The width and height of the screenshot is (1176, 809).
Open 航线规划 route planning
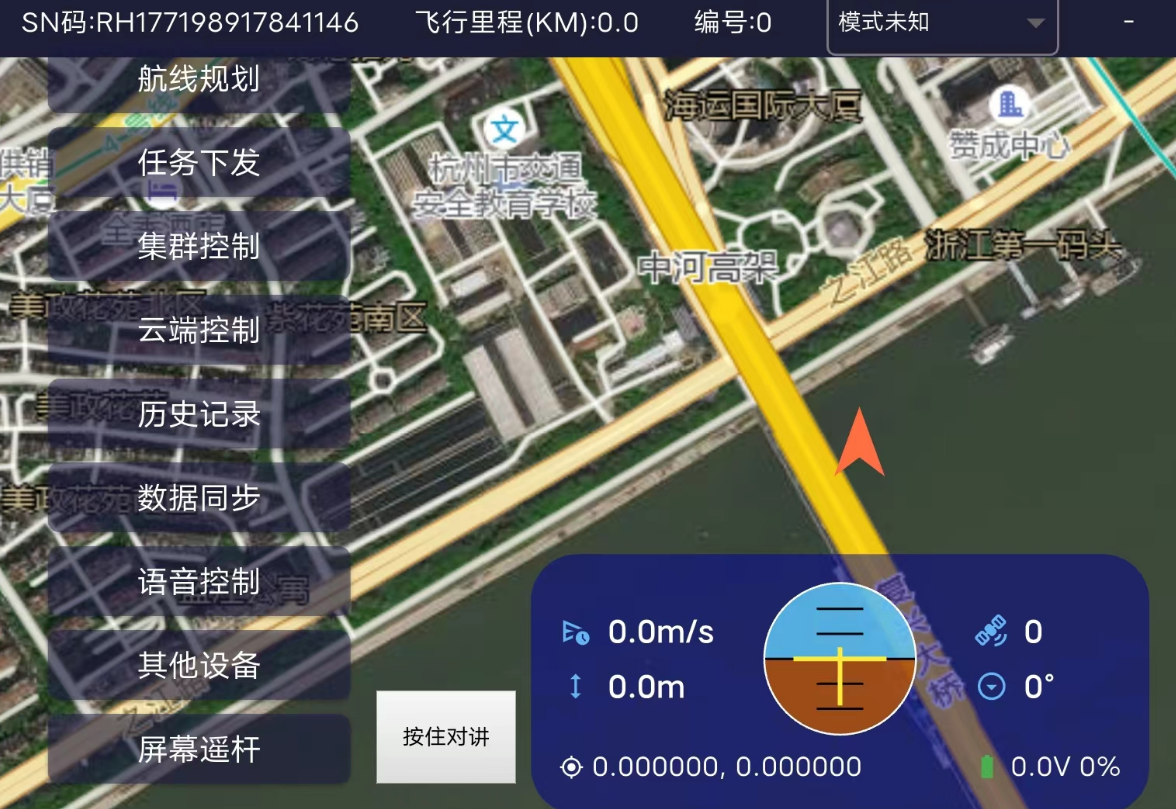click(x=199, y=81)
